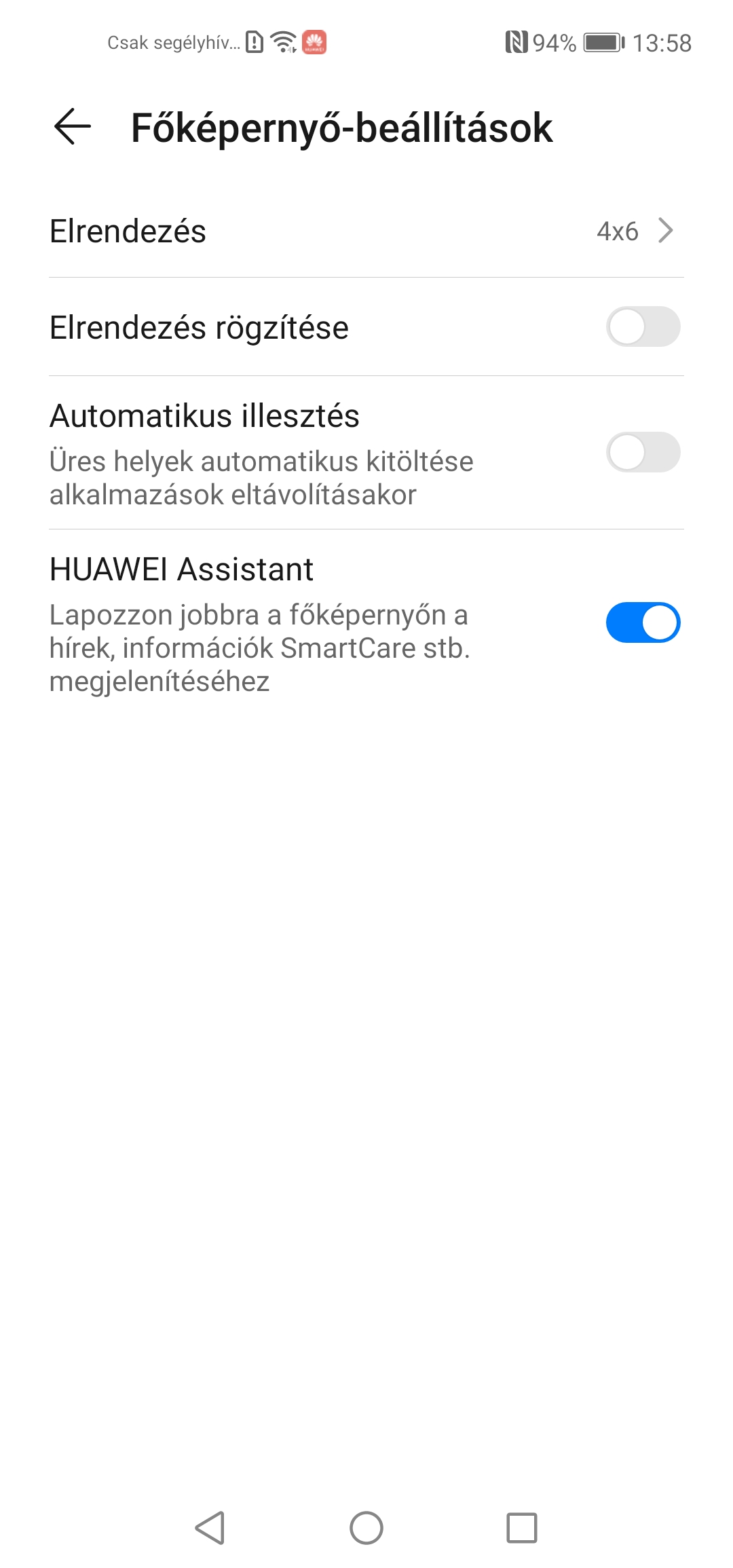Viewport: 733px width, 1568px height.
Task: Open the Elrendezés 4x6 layout setting
Action: coord(366,231)
